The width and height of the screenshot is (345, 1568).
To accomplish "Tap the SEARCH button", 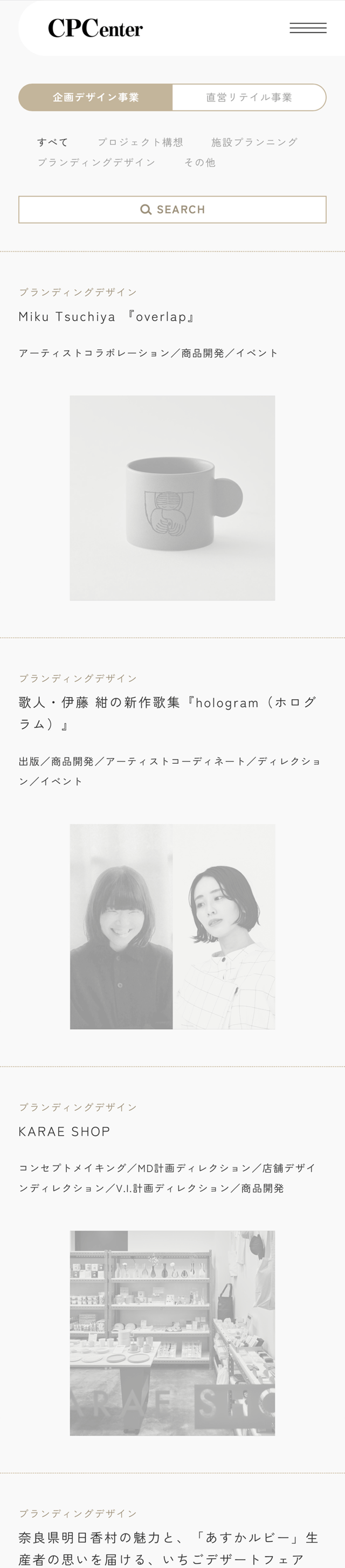I will click(x=172, y=209).
